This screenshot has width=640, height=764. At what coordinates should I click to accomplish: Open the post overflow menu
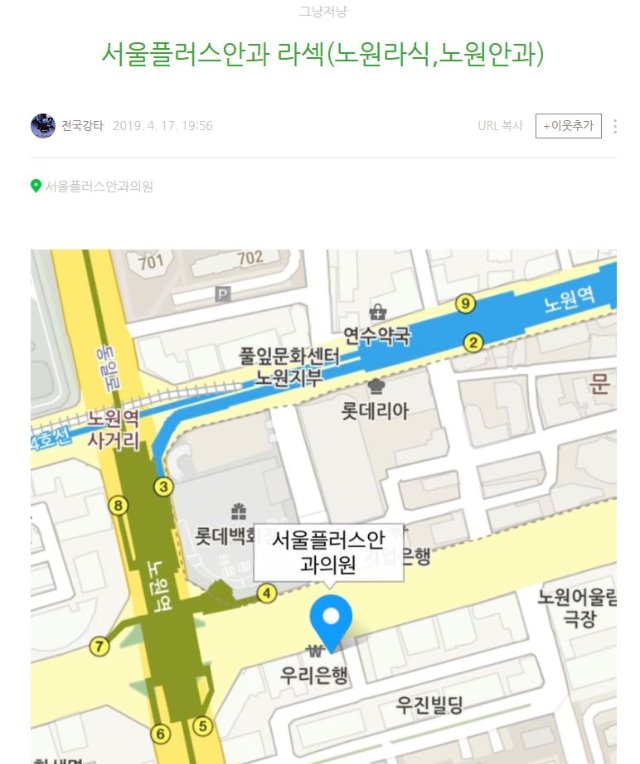coord(614,126)
